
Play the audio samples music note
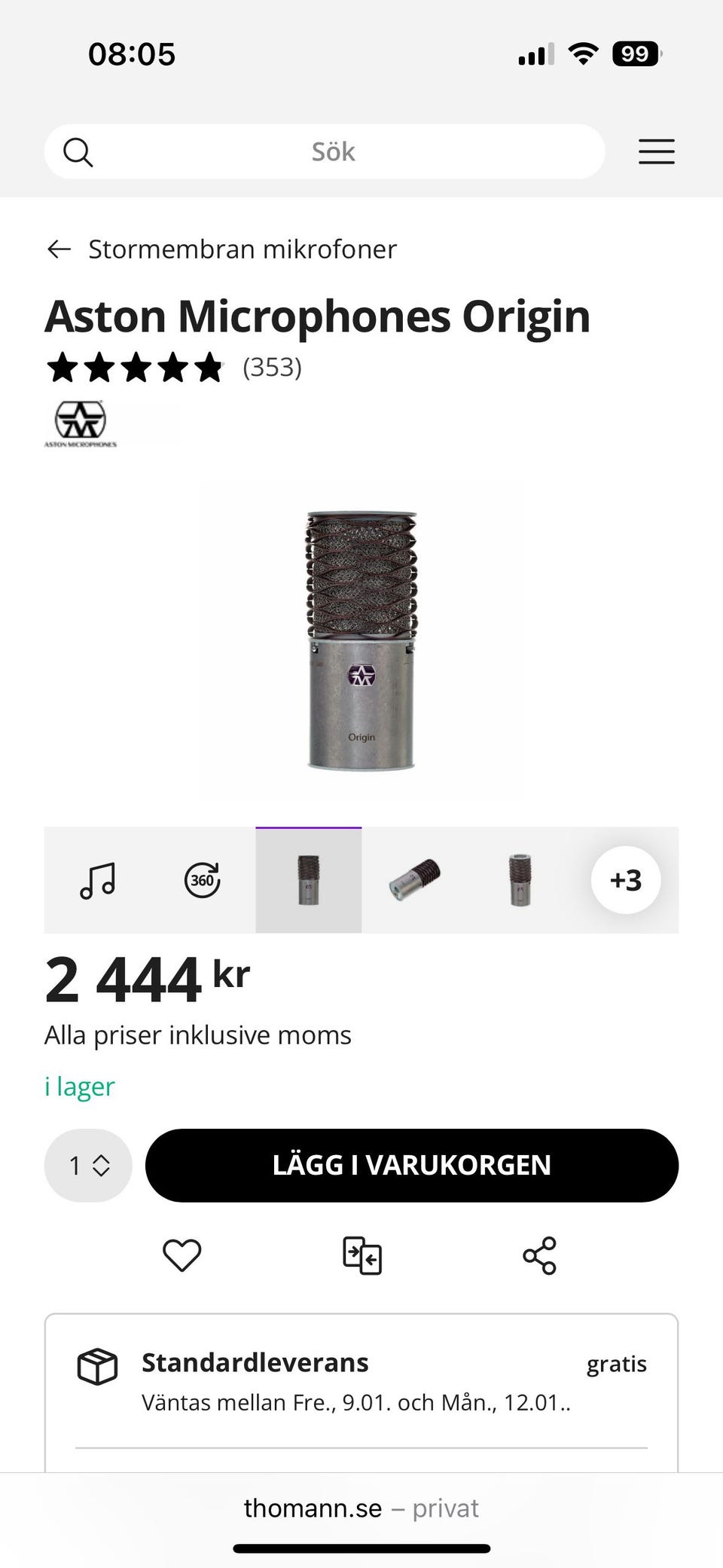point(97,880)
